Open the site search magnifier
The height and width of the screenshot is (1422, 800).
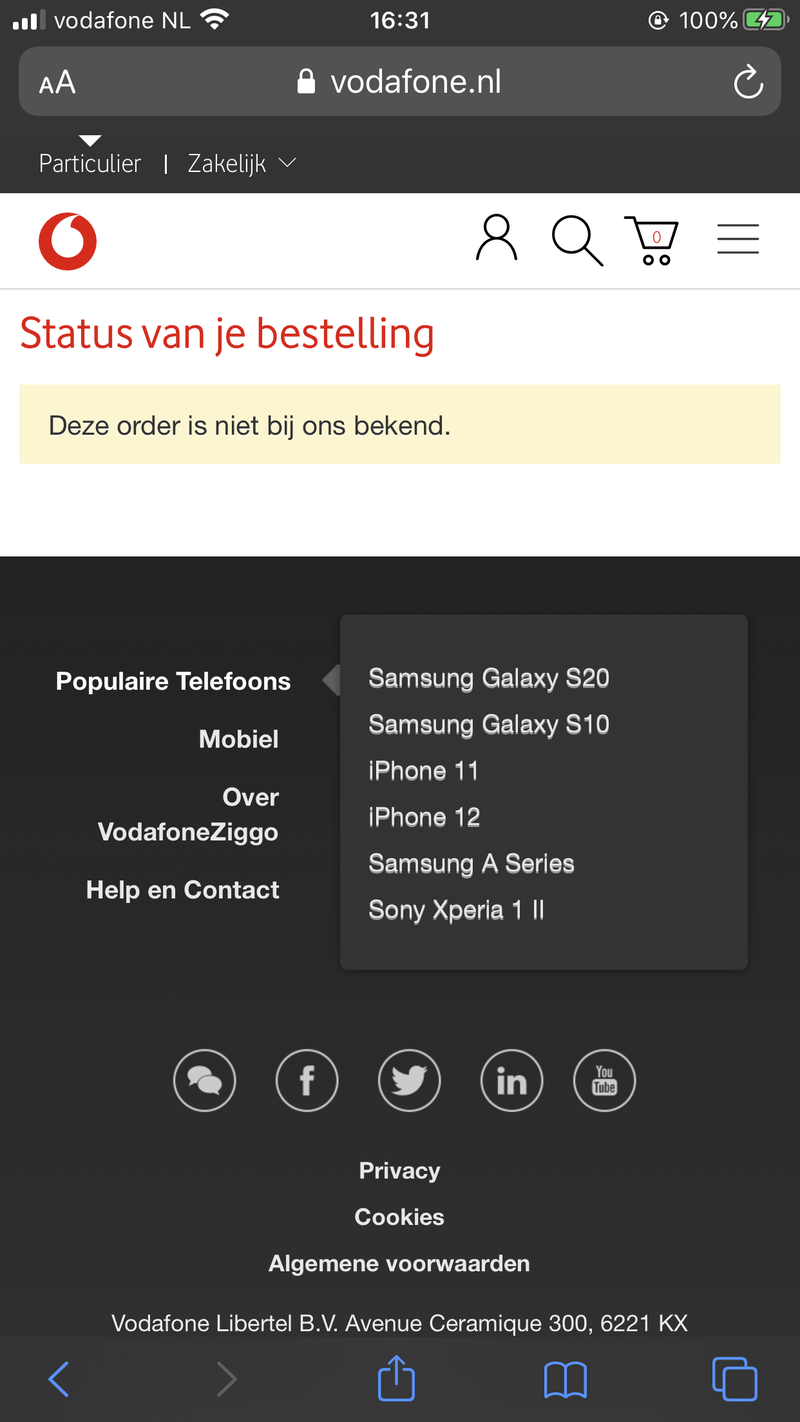coord(577,241)
